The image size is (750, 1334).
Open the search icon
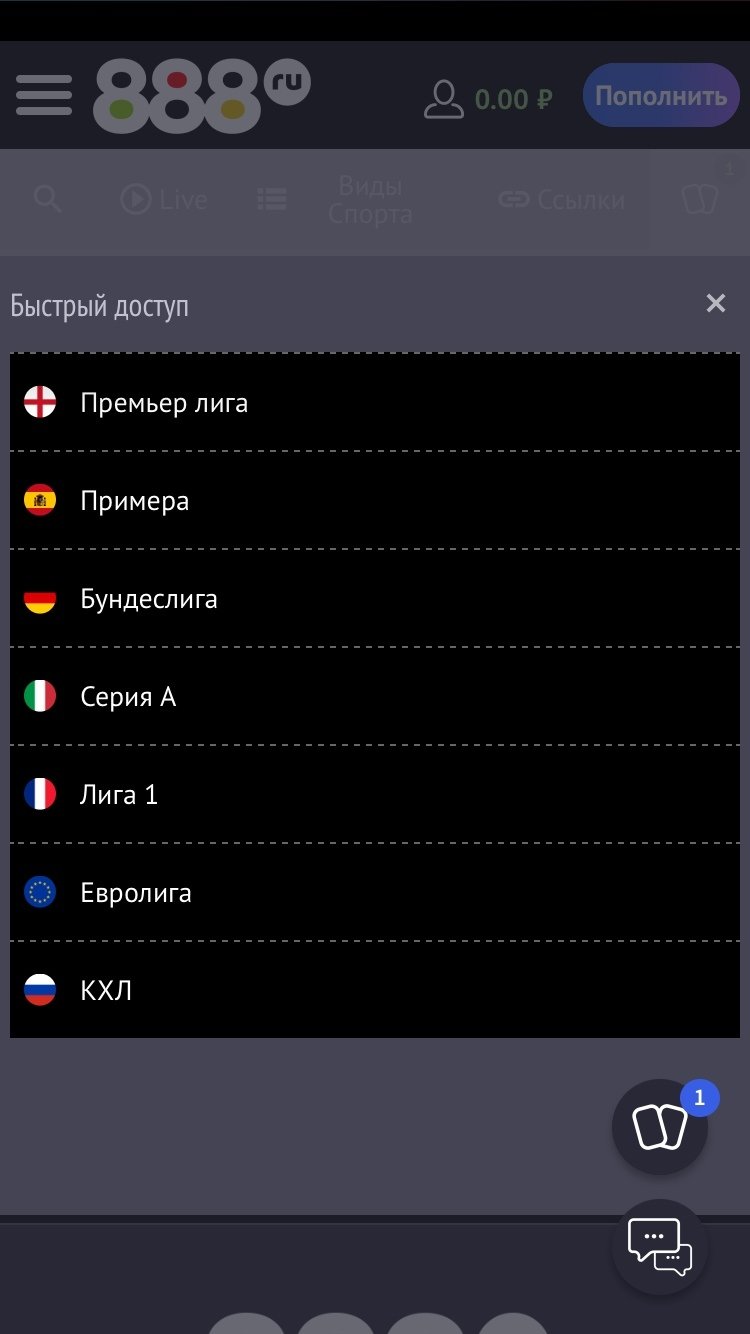pos(47,199)
